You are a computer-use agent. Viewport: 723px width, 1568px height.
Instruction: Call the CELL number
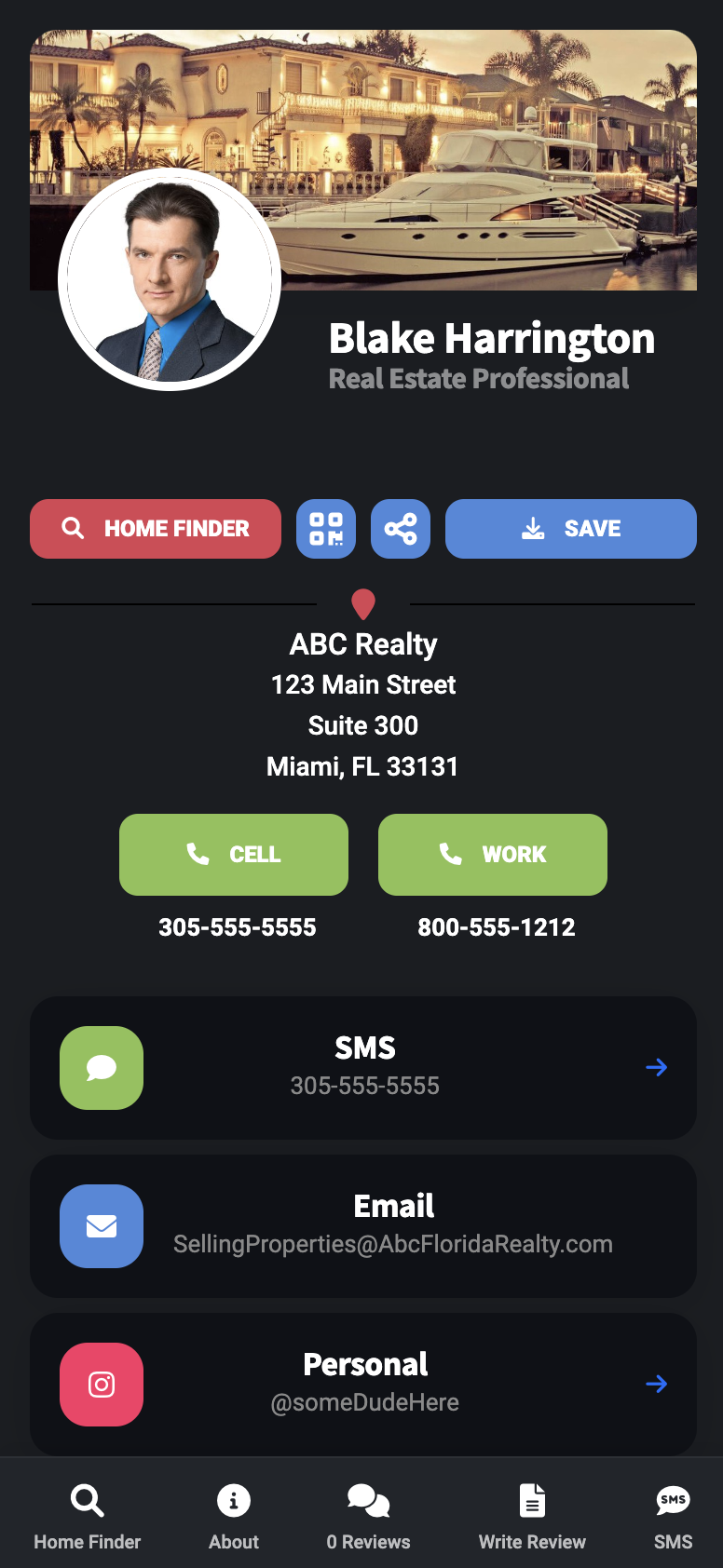pyautogui.click(x=234, y=855)
